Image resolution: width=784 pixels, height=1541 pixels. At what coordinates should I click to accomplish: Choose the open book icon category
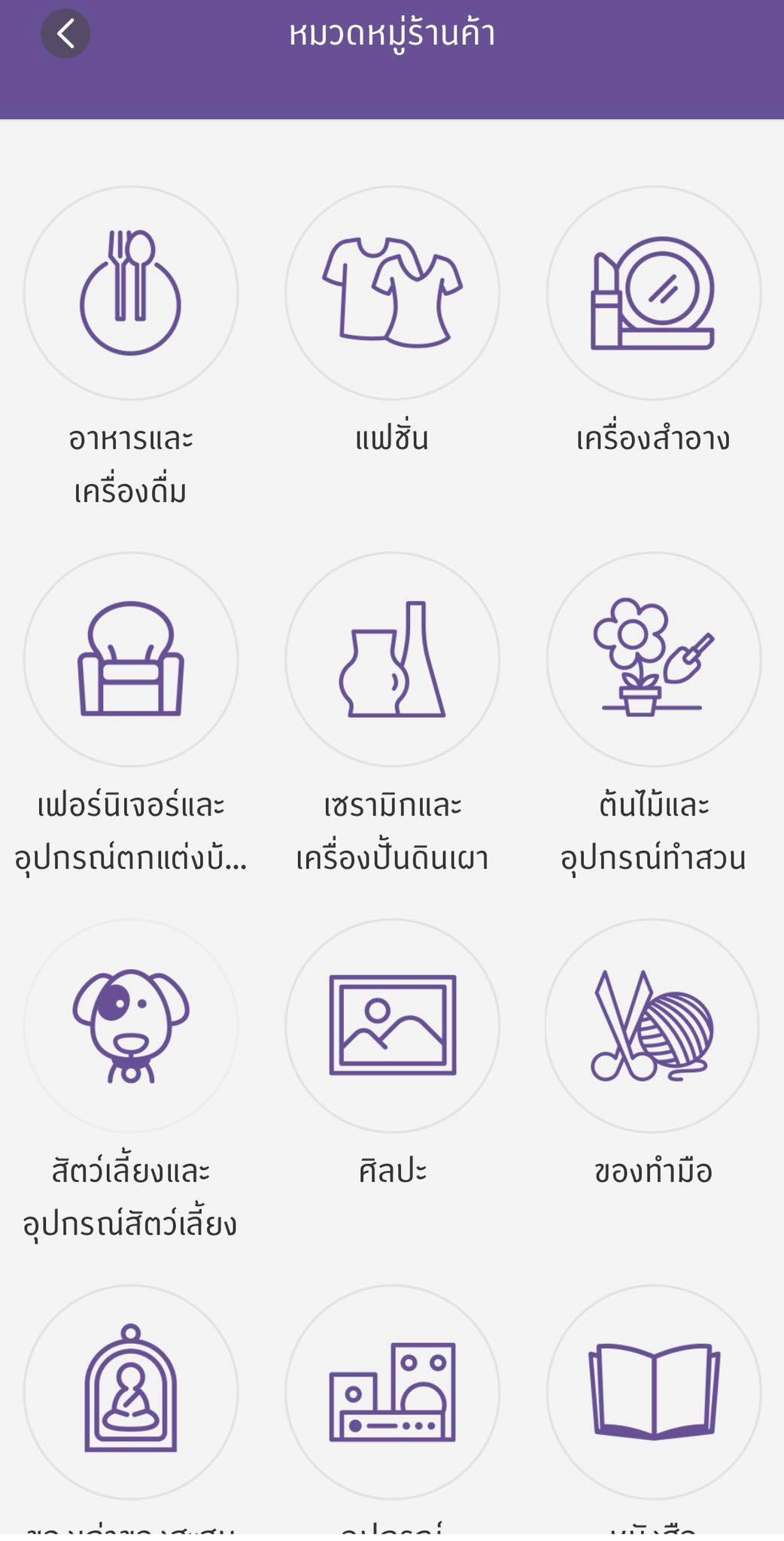(653, 1392)
